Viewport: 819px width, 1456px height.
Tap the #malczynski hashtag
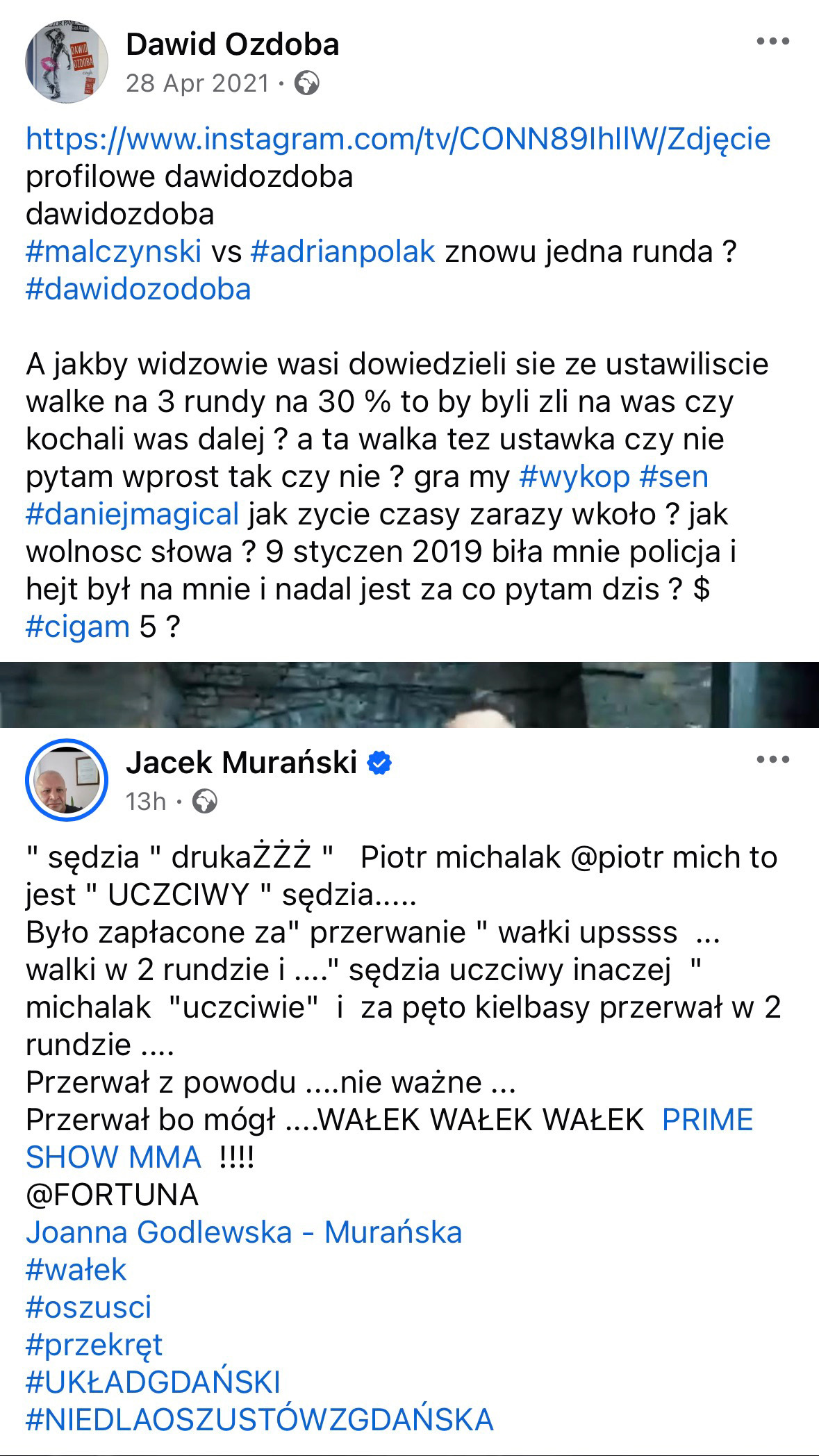113,251
